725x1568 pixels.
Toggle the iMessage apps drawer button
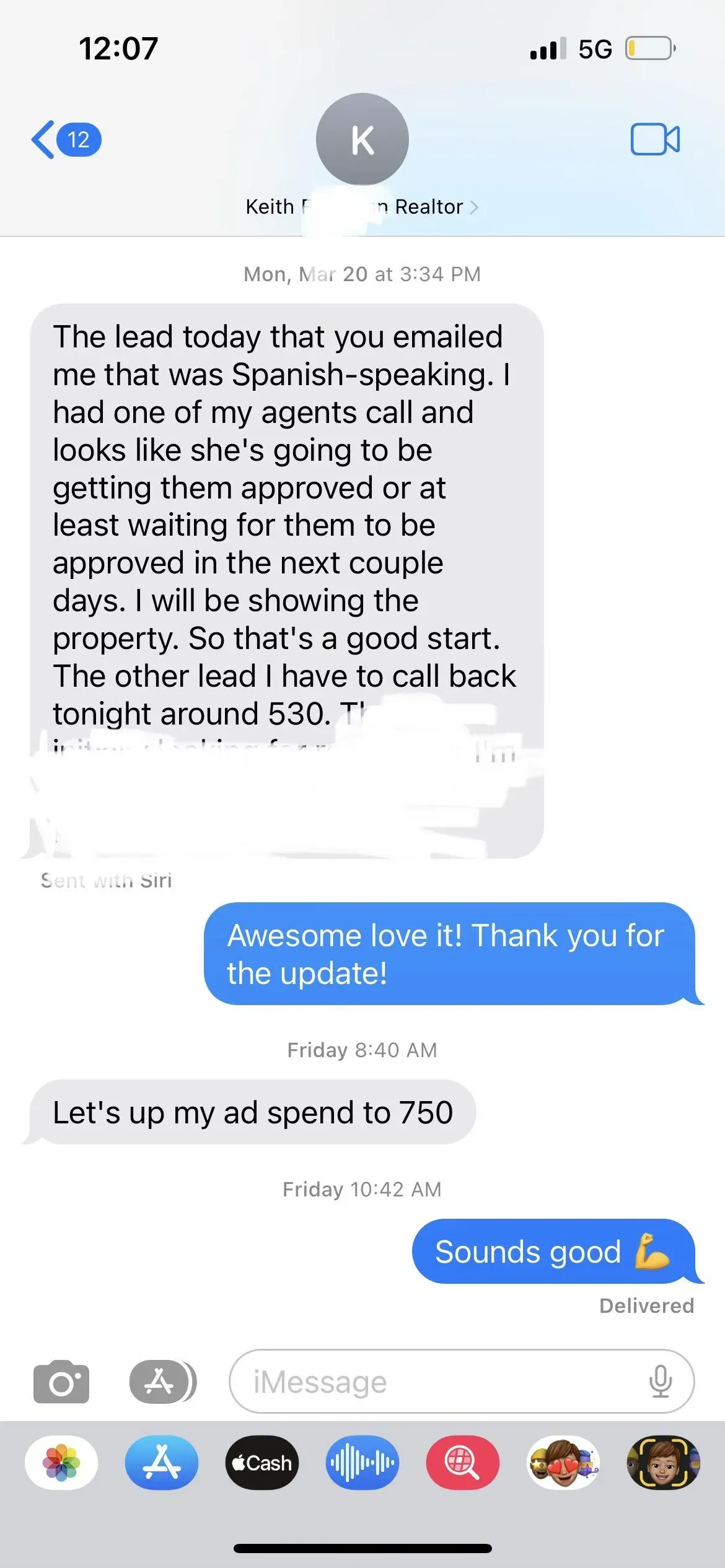(x=162, y=1382)
